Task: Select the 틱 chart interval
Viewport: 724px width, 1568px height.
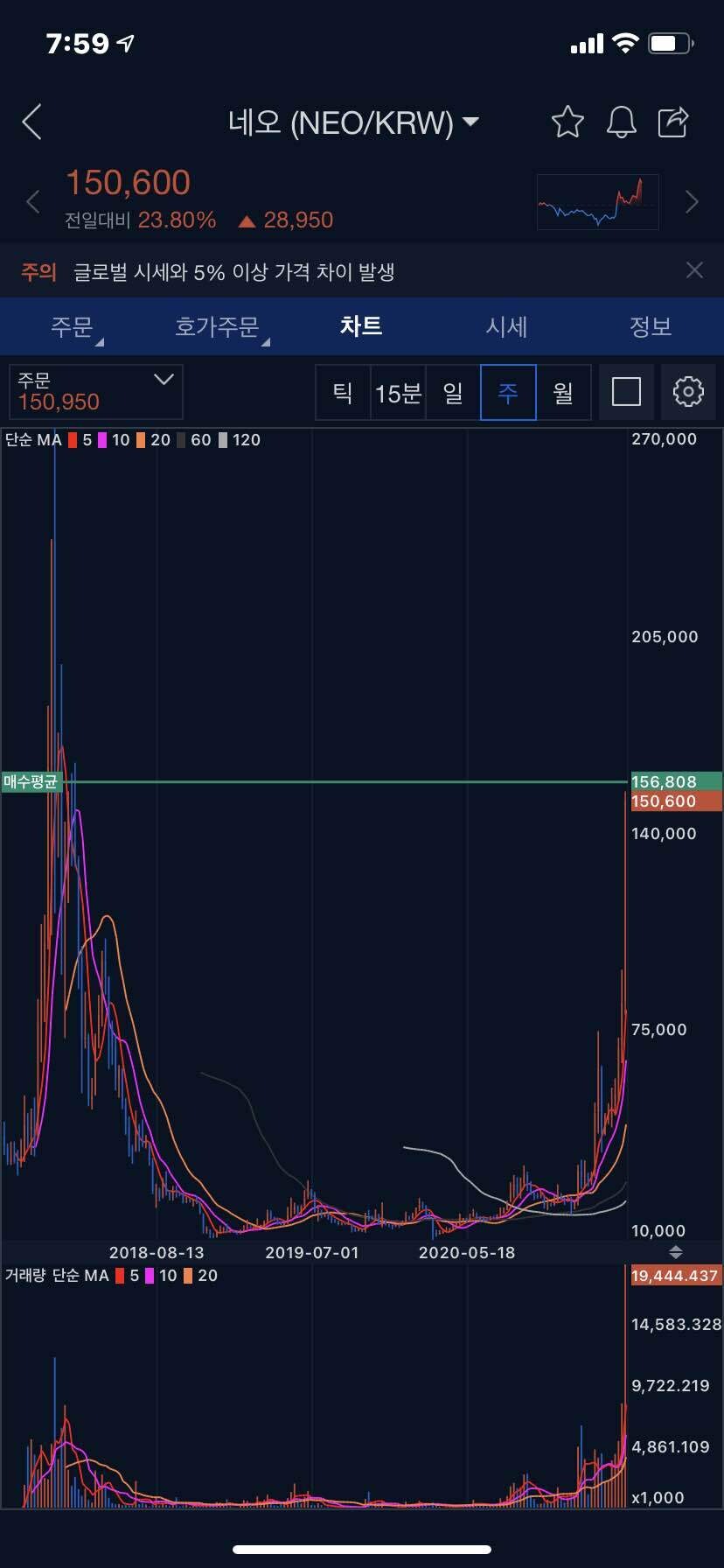Action: point(343,392)
